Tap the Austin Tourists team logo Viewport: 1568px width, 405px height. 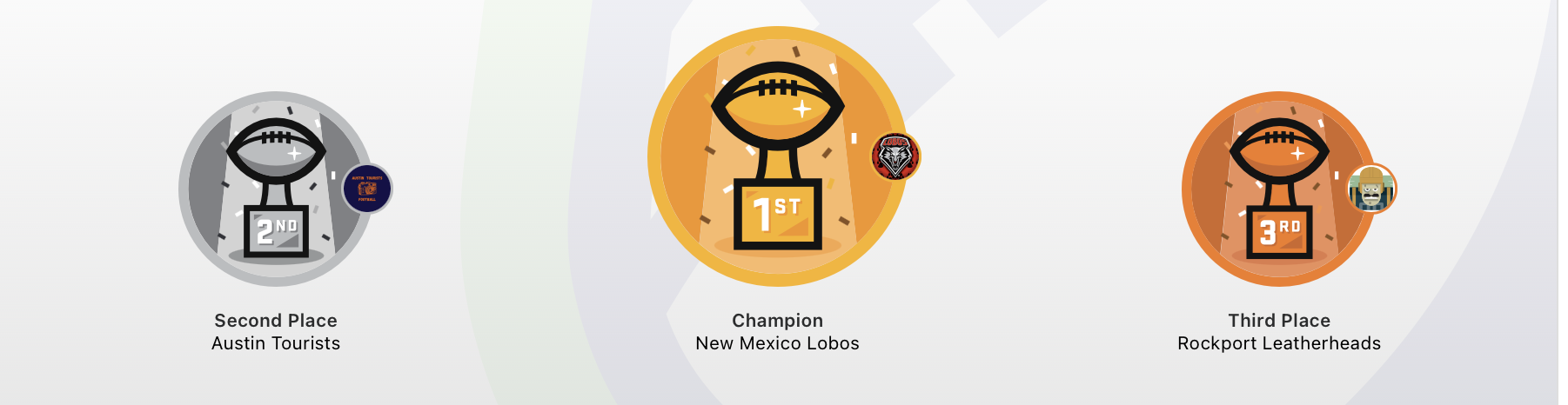367,189
